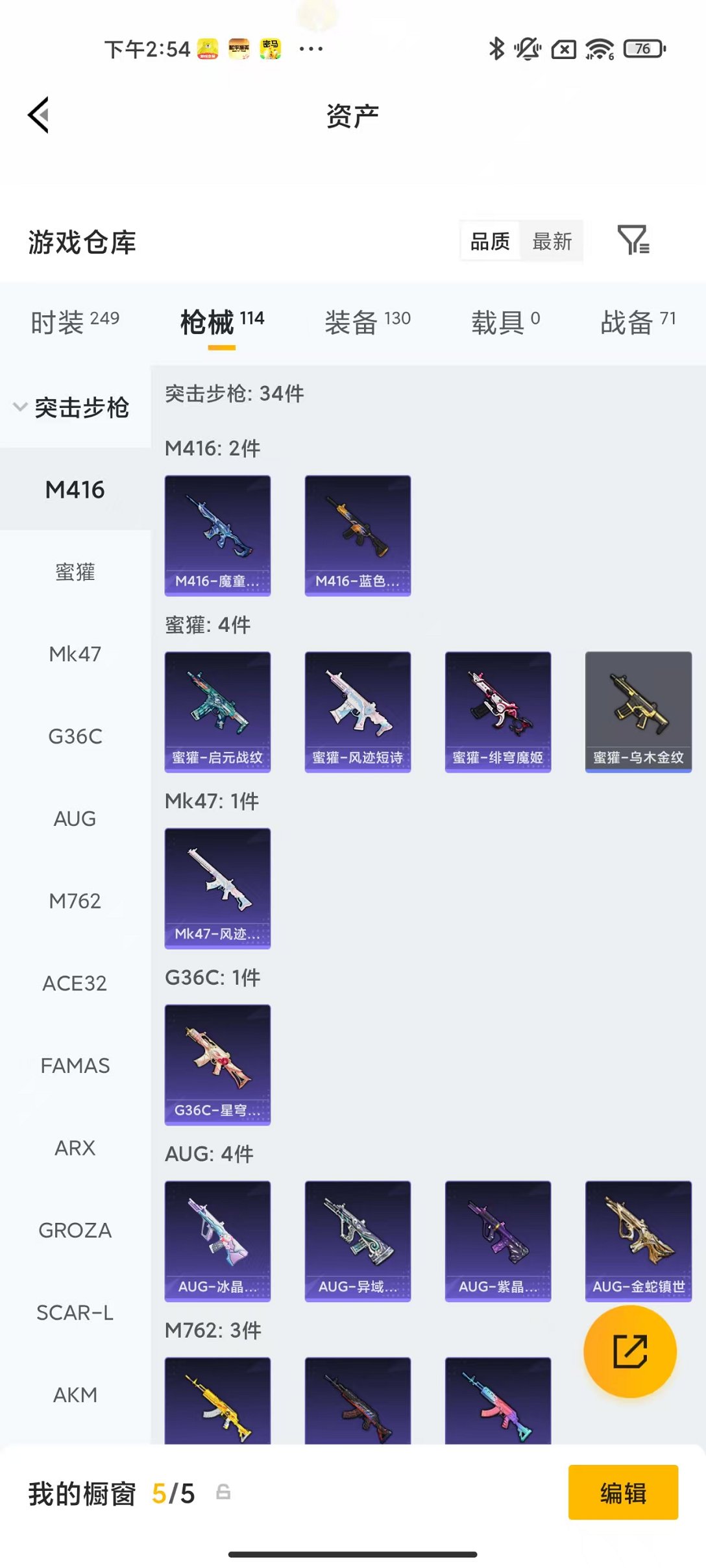Select 蜜獾 in the side list

point(75,572)
